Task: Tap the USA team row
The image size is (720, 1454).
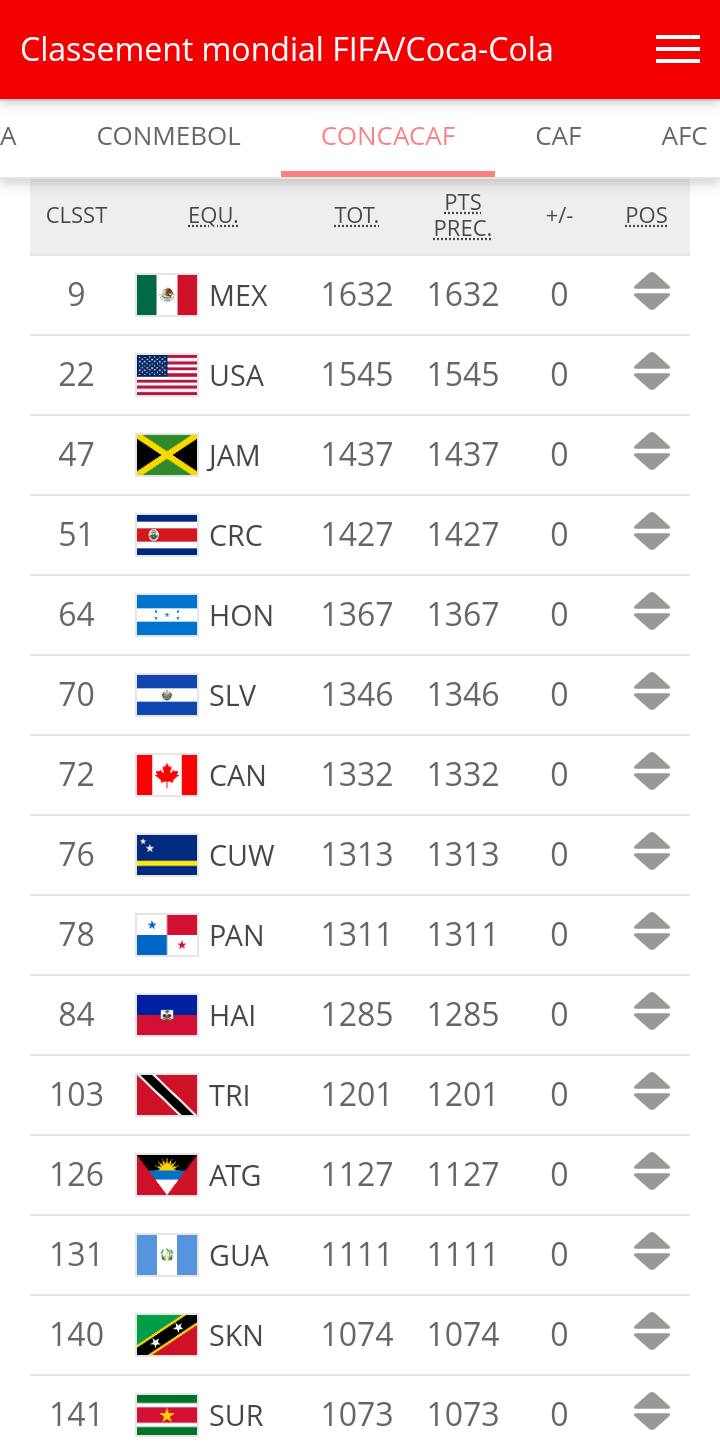Action: pyautogui.click(x=360, y=375)
